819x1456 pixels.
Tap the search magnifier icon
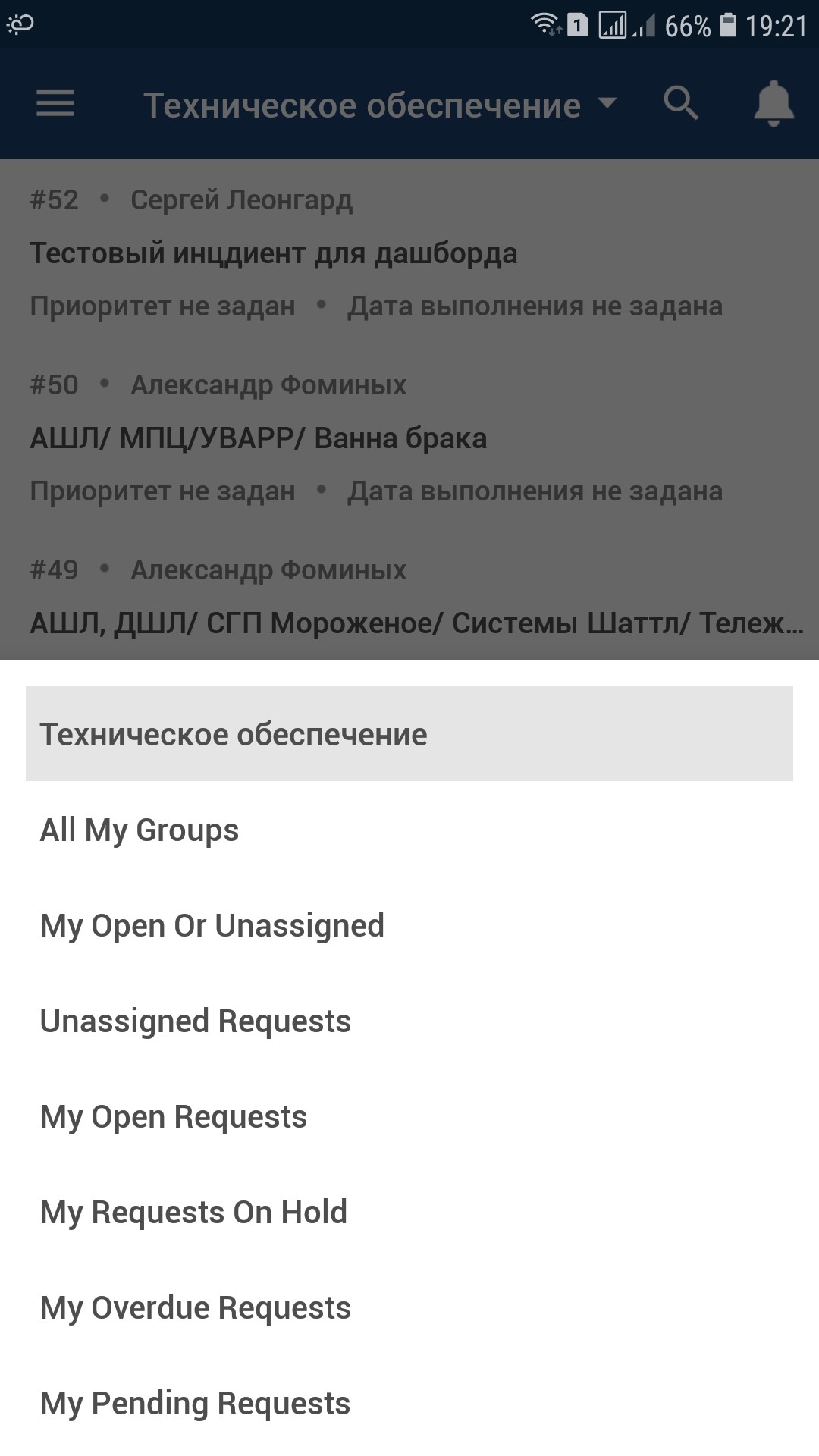click(x=680, y=103)
